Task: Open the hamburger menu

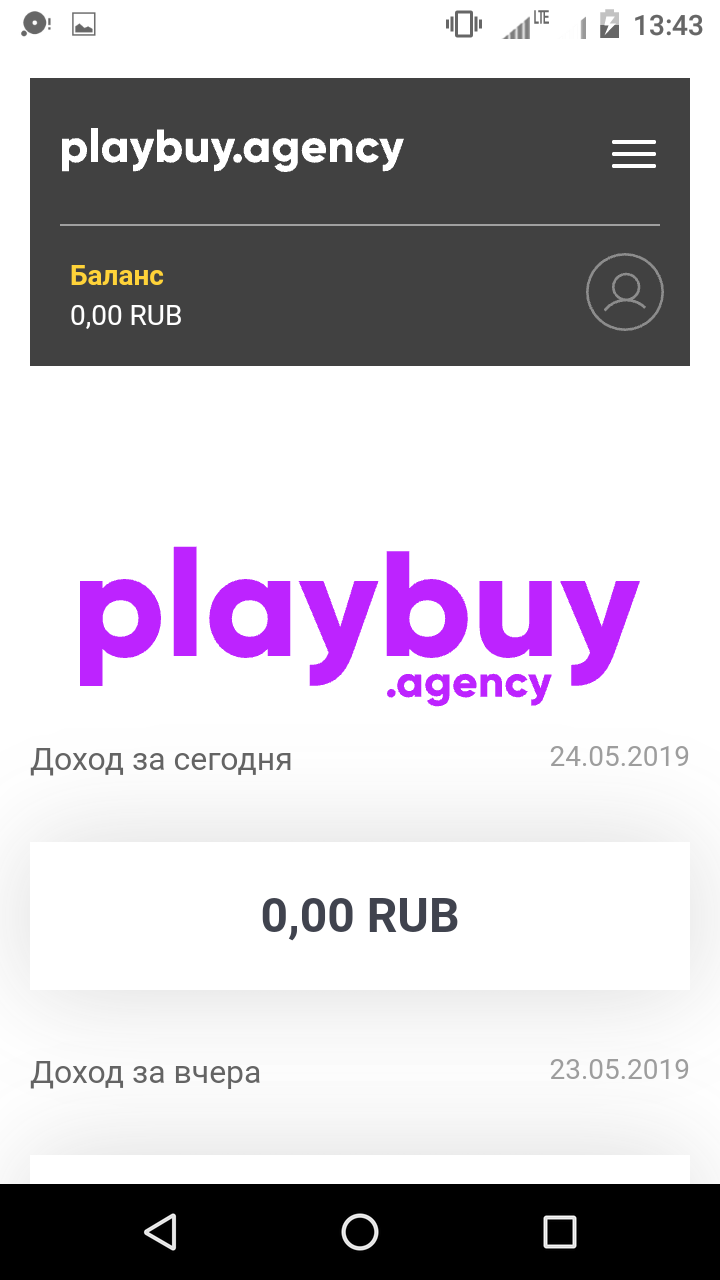Action: point(634,154)
